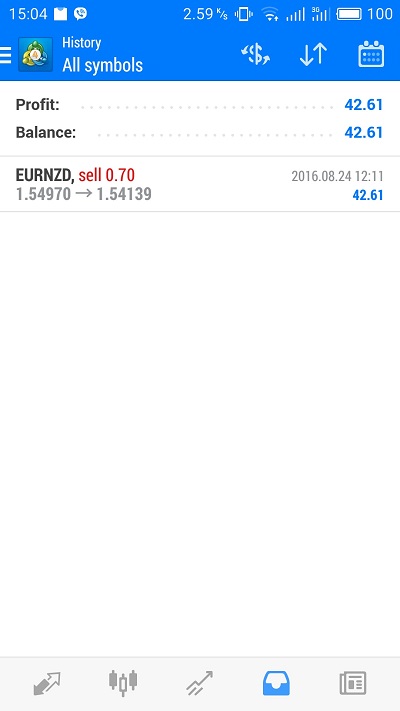Open the hamburger drawer menu
Screen dimensions: 400x711
(x=5, y=55)
